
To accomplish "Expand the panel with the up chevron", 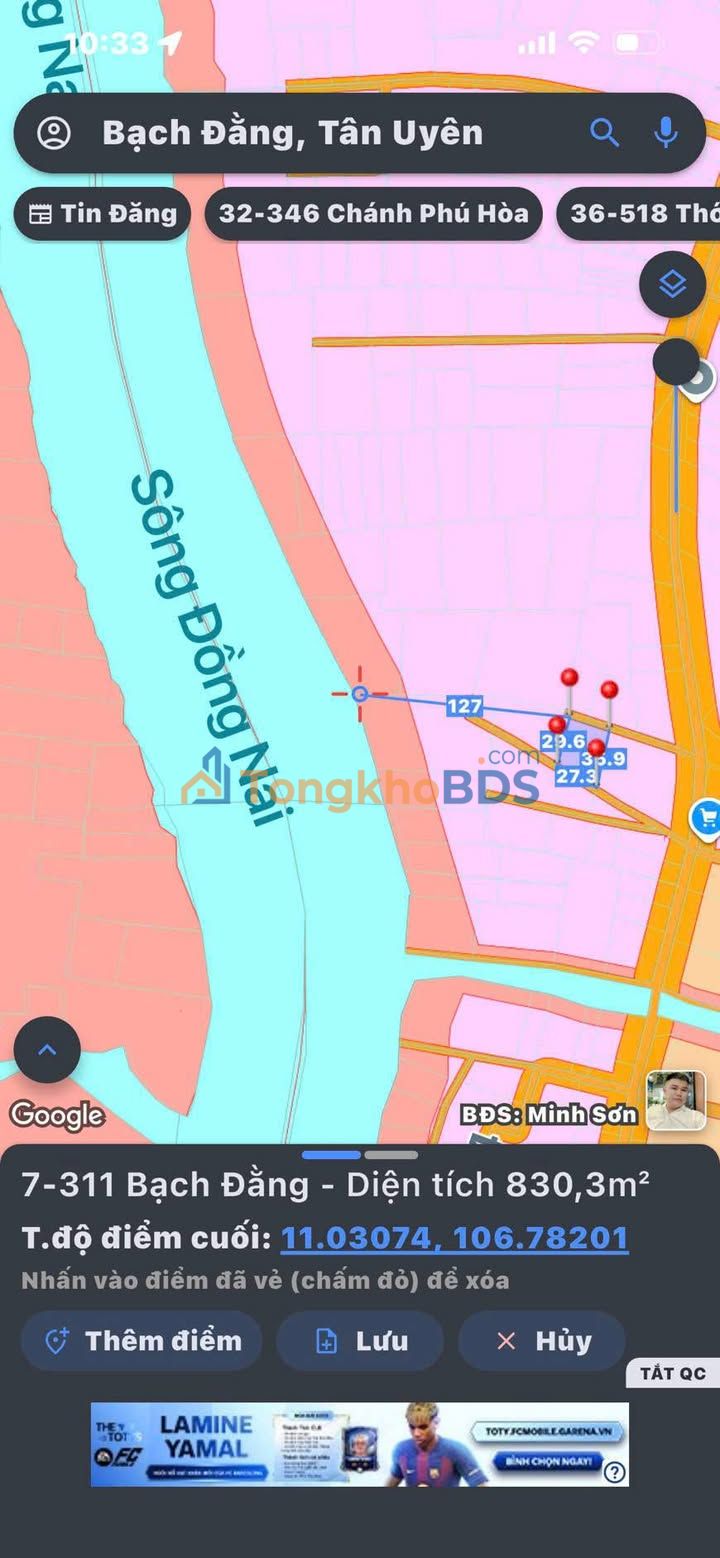I will click(47, 1050).
